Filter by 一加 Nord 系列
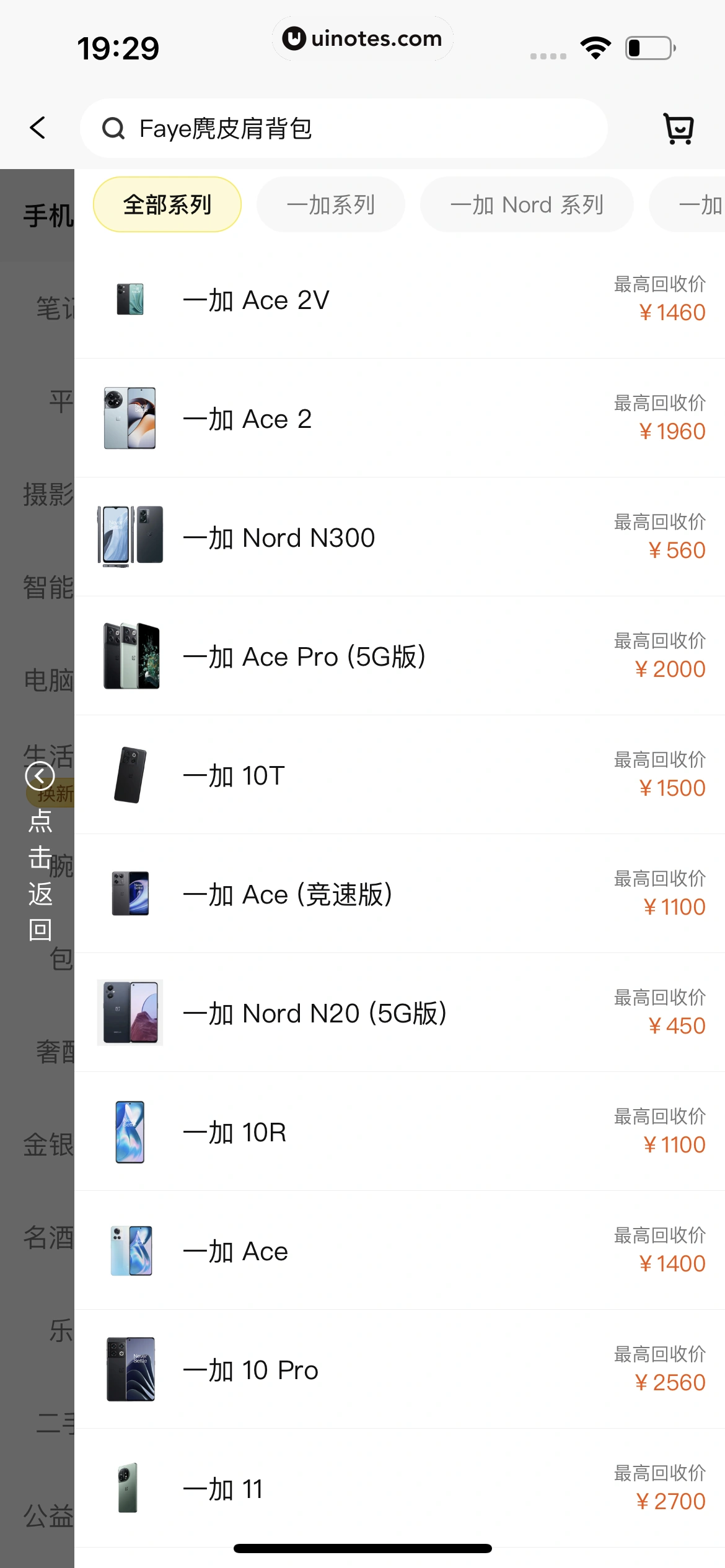Image resolution: width=725 pixels, height=1568 pixels. click(527, 204)
